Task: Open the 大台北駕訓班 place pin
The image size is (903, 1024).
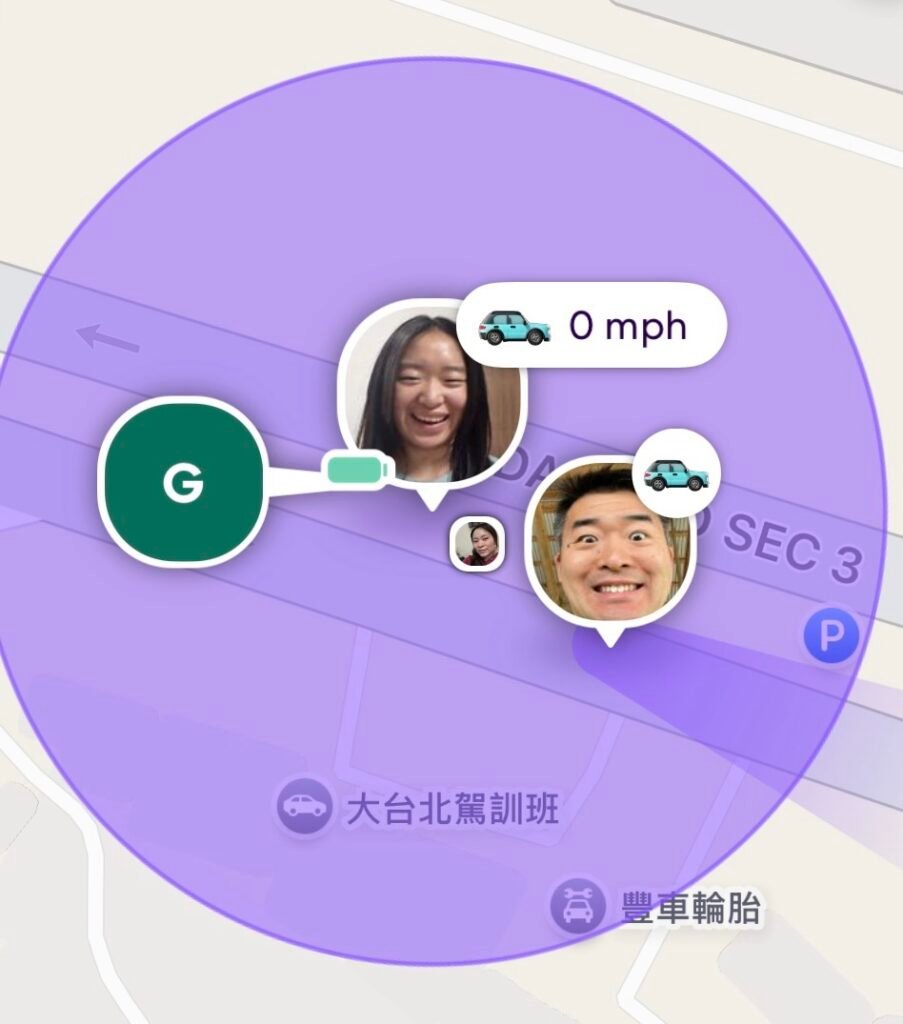Action: [304, 806]
